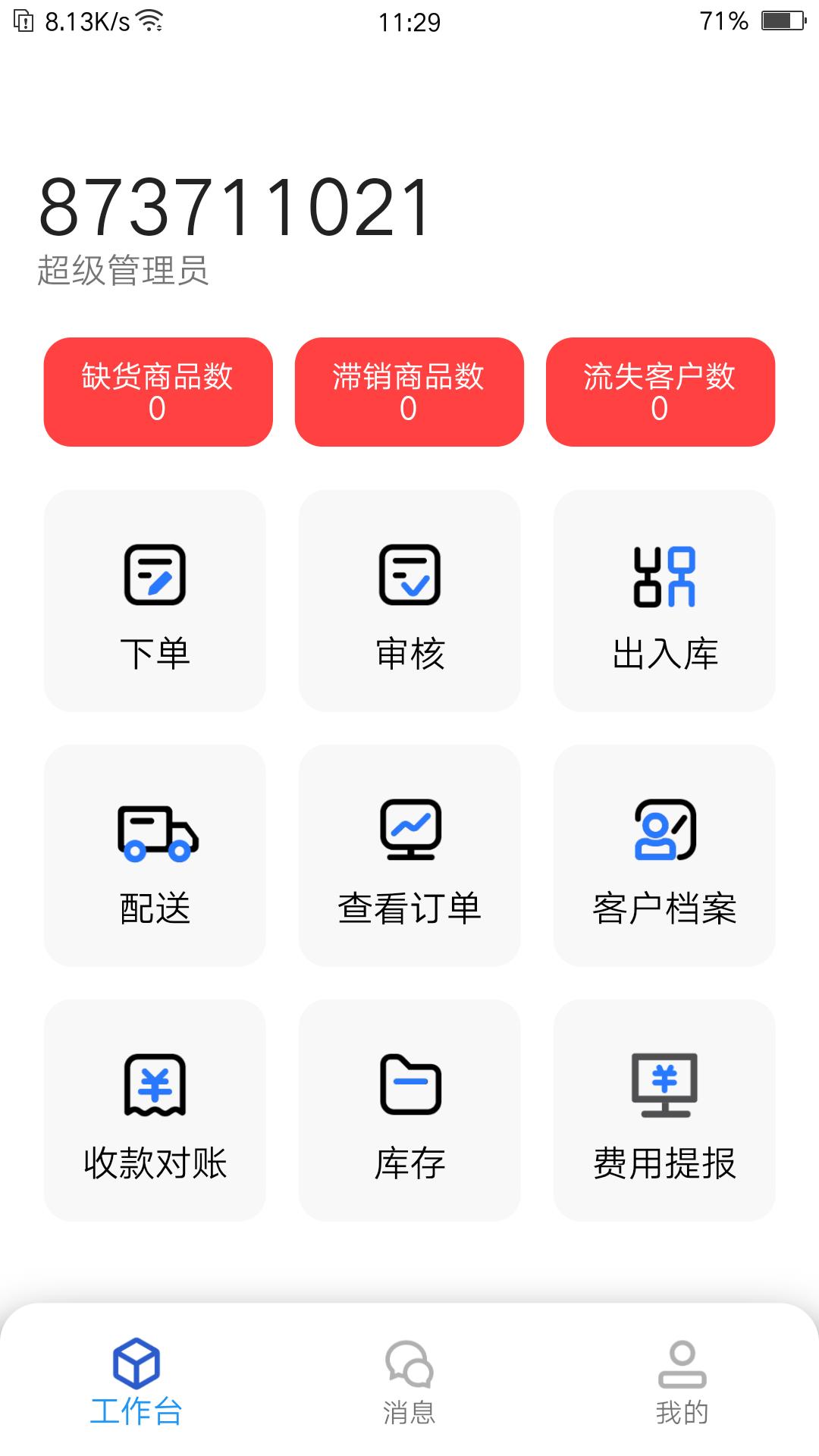Screen dimensions: 819x1456
Task: Check the 流失客户数 lost customers card
Action: 660,392
